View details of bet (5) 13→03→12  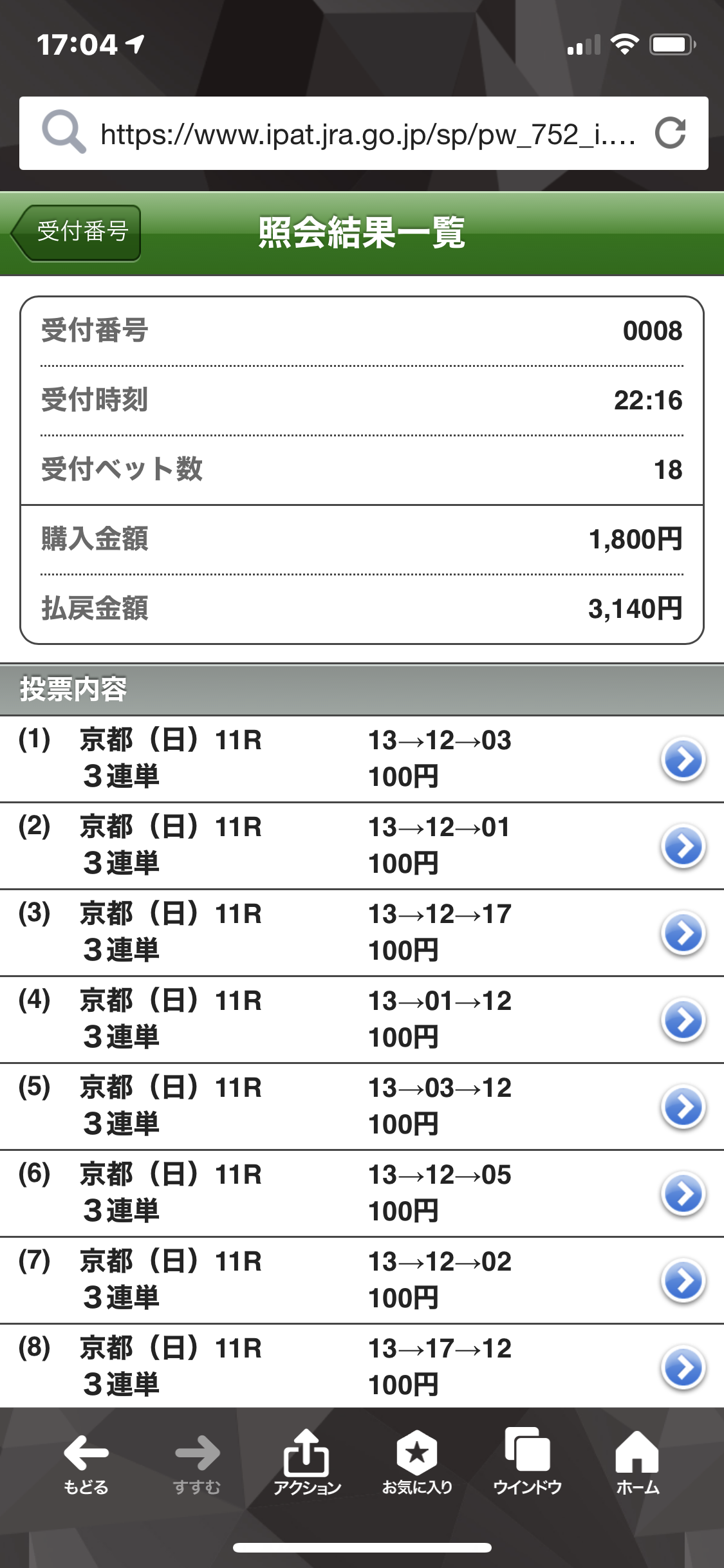683,1107
